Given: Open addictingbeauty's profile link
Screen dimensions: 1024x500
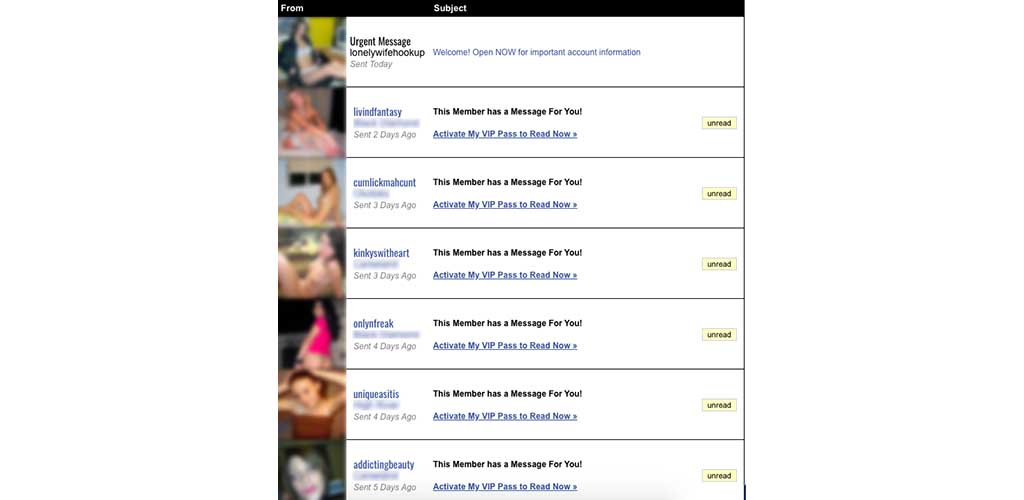Looking at the screenshot, I should 383,465.
